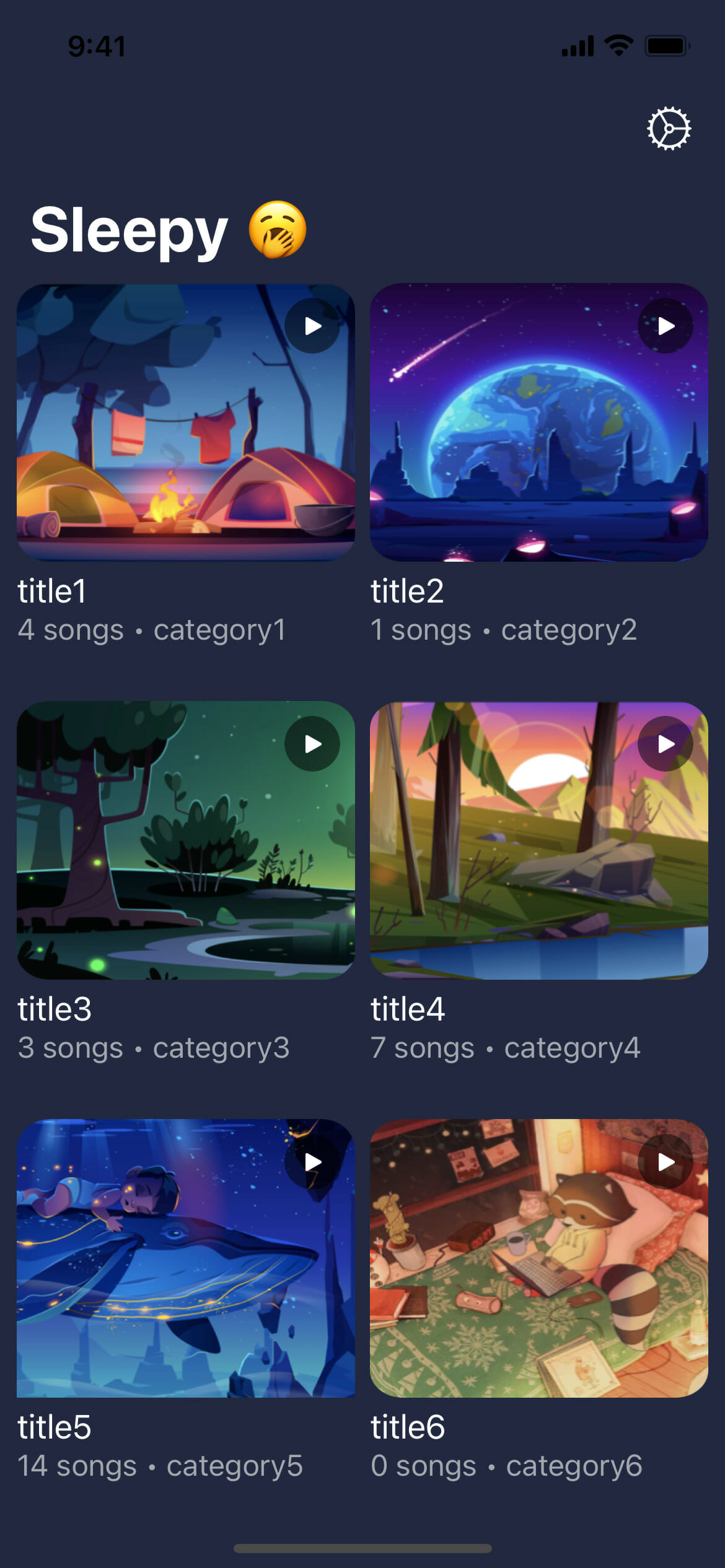
Task: Play the title2 playlist
Action: [x=666, y=326]
